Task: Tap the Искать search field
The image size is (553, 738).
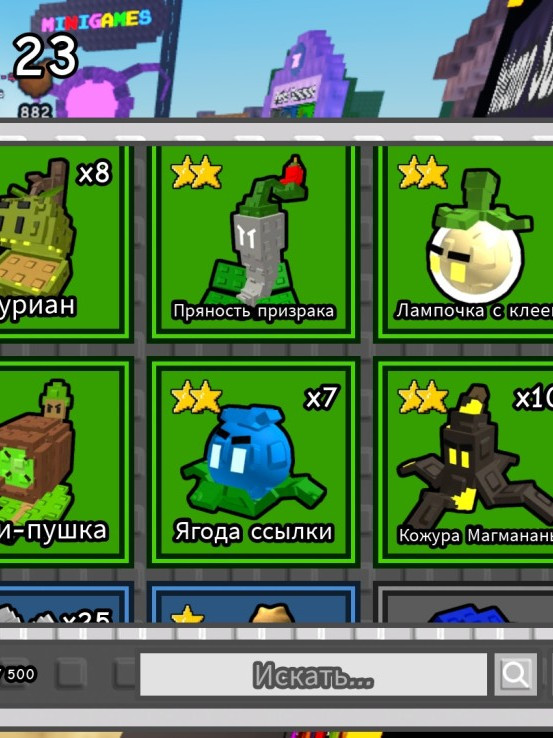Action: pos(313,674)
